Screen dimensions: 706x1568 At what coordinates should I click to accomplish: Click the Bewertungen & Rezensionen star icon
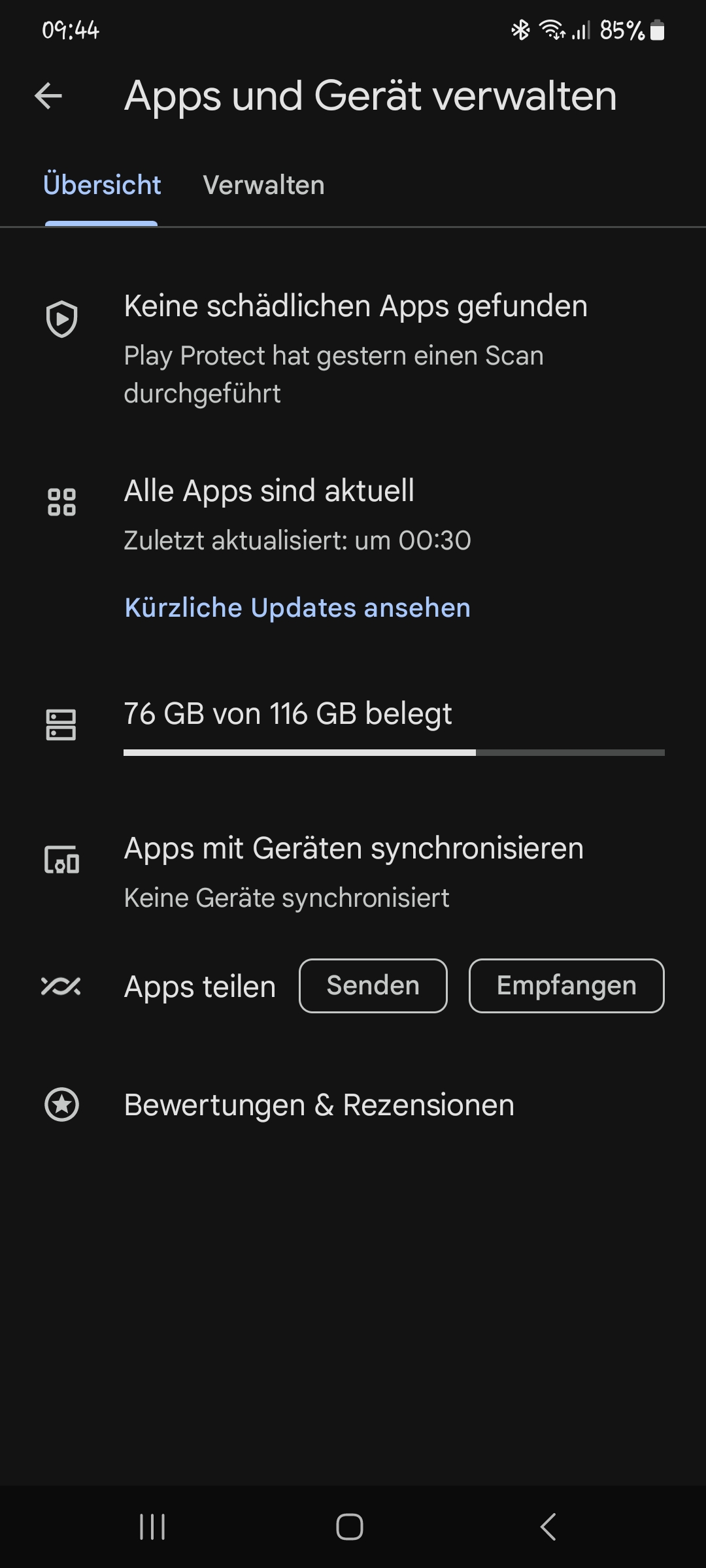pos(62,1105)
